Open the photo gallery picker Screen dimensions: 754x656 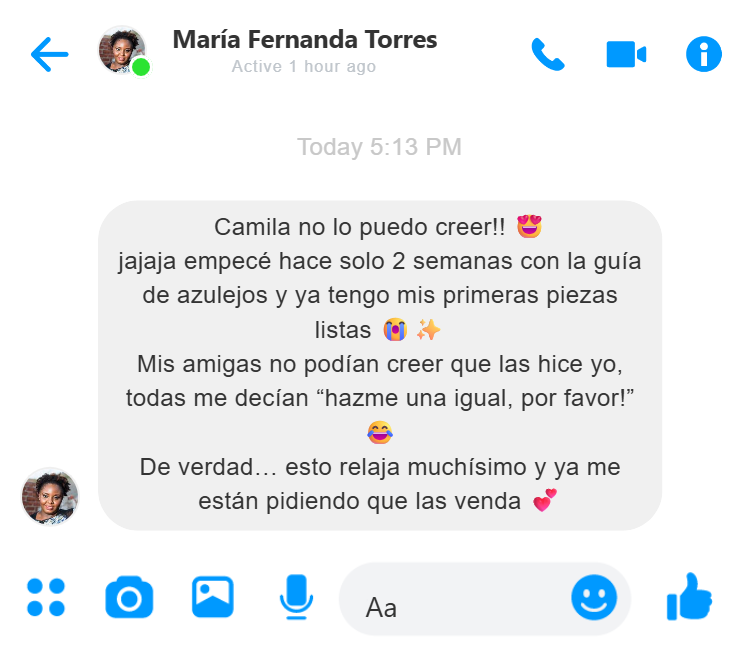pyautogui.click(x=212, y=597)
